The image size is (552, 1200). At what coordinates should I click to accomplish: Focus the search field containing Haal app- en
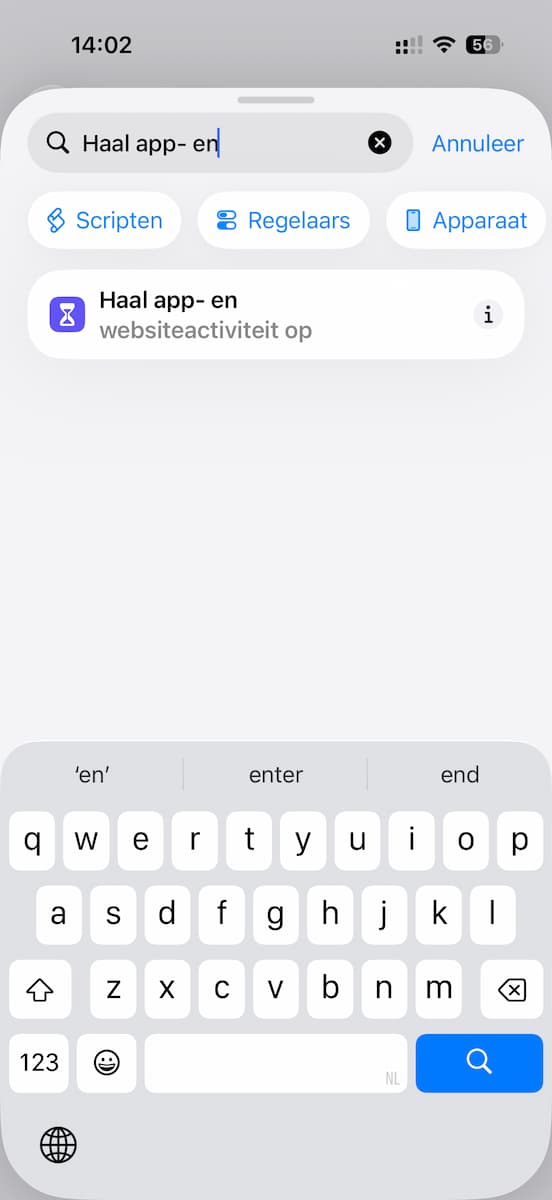220,143
